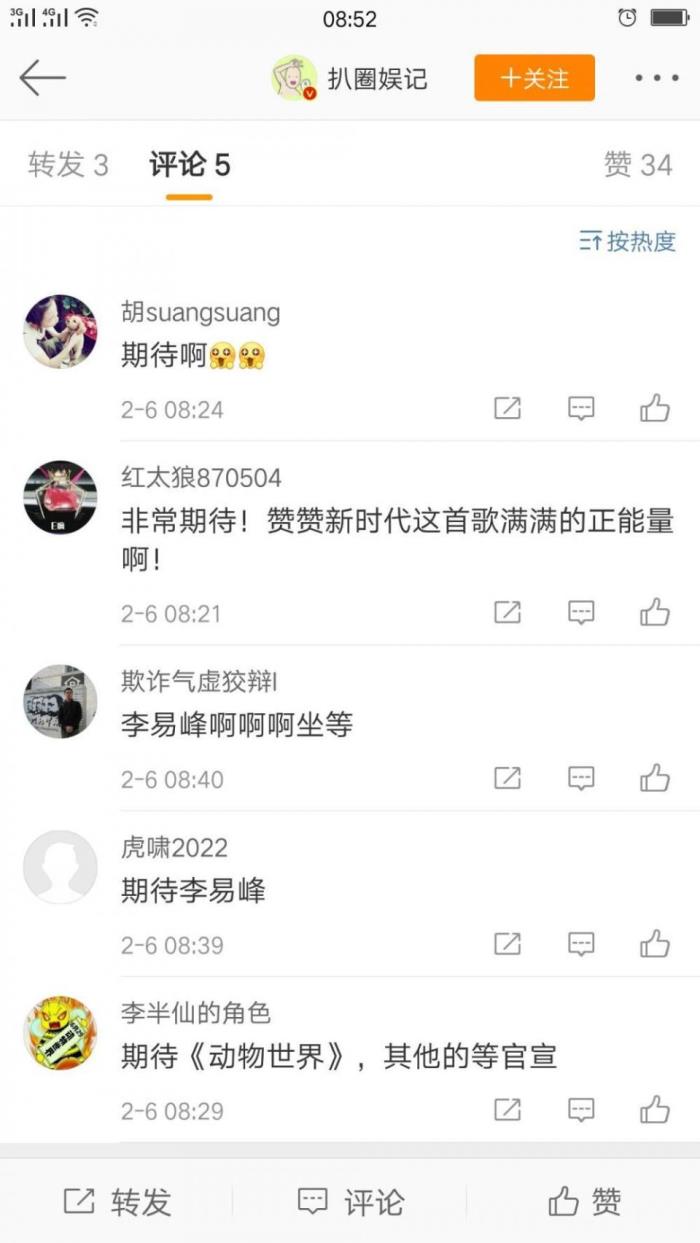Like the comment from 虎啸2022

[x=655, y=944]
